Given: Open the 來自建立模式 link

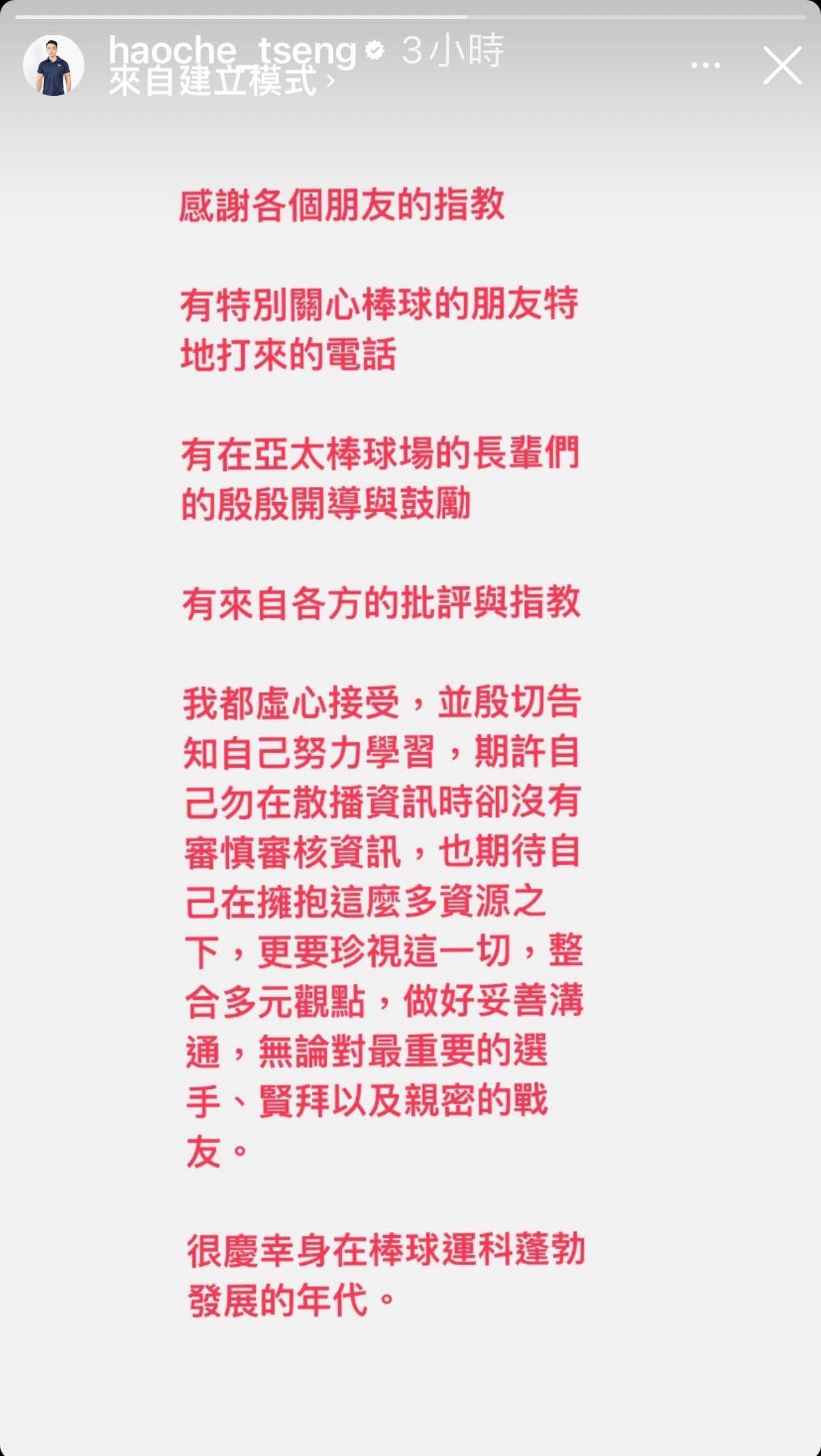Looking at the screenshot, I should pos(221,82).
